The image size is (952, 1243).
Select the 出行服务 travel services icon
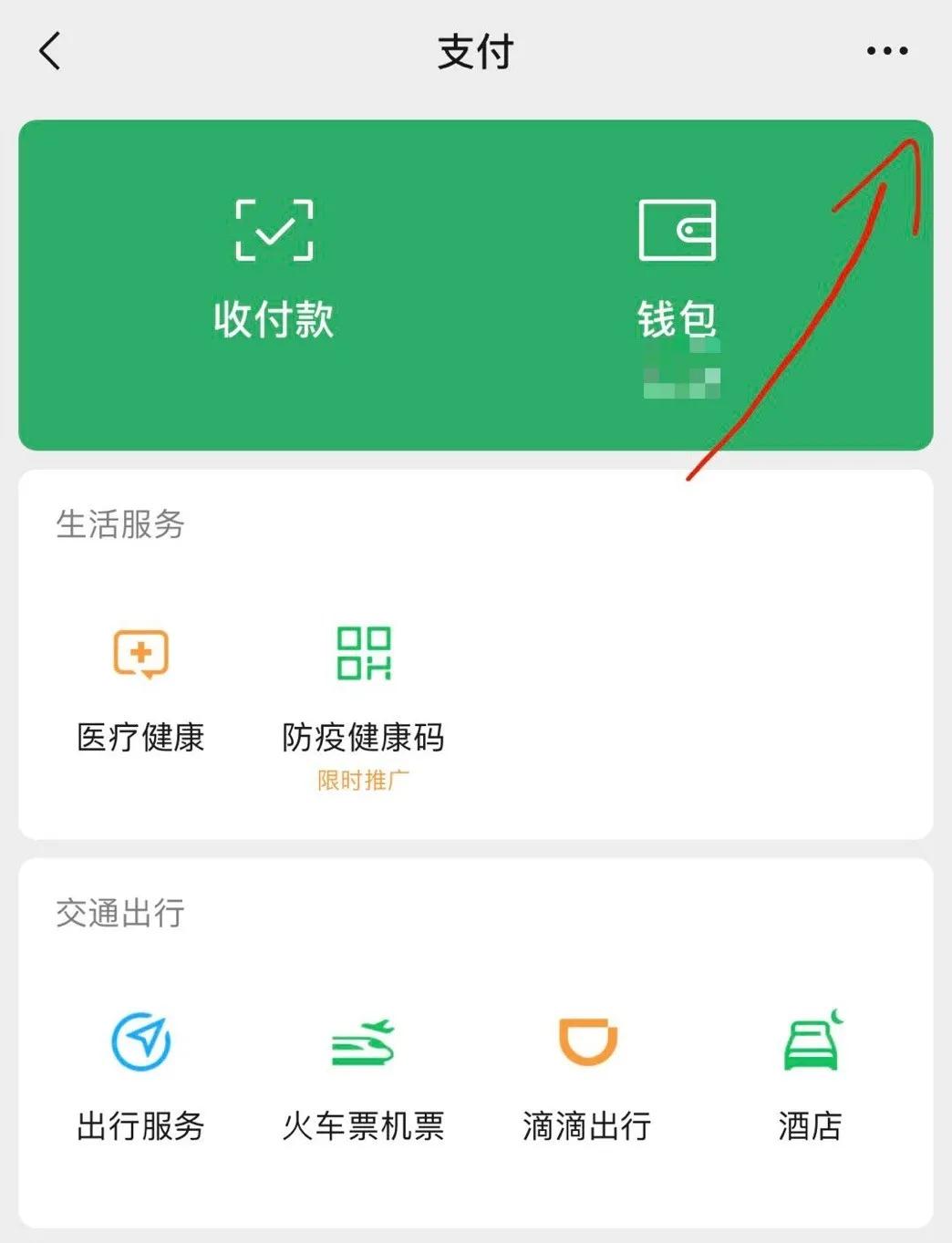click(x=140, y=1040)
